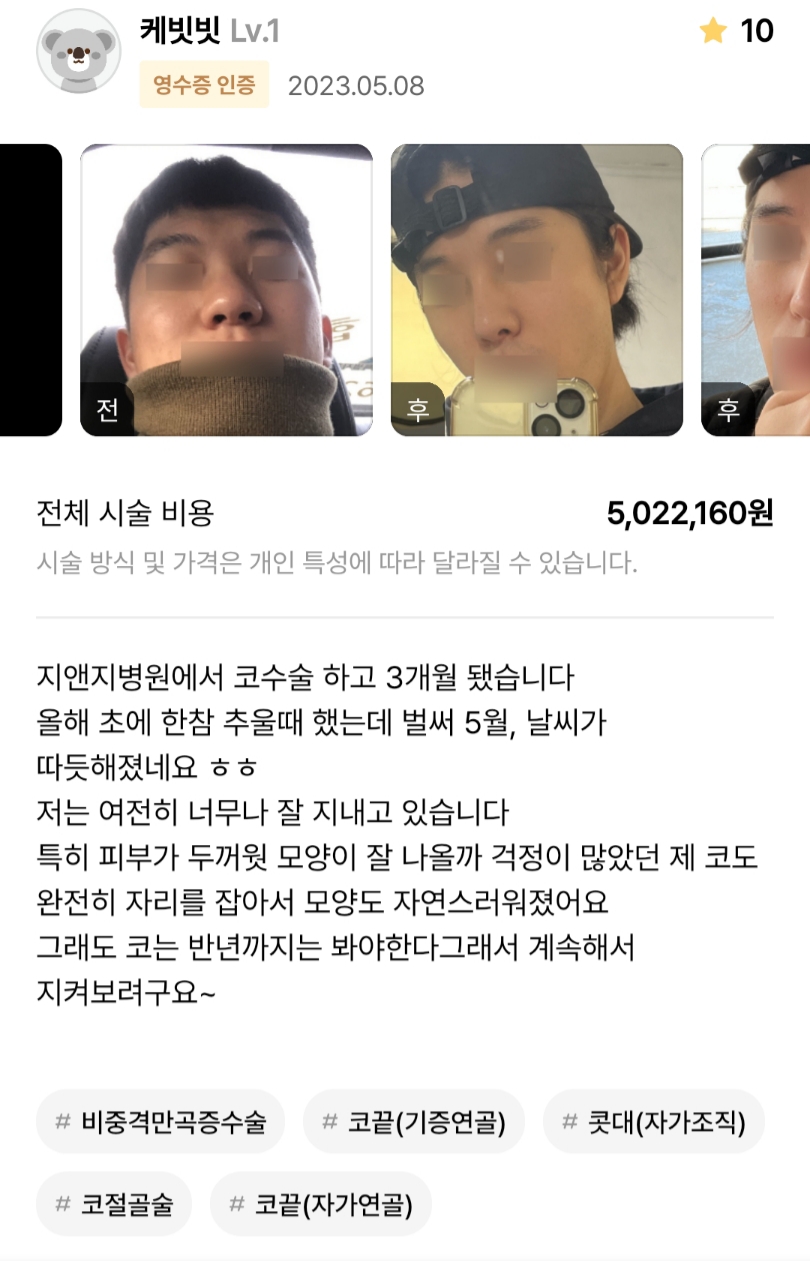Open the 전 before-surgery photo
The height and width of the screenshot is (1261, 810).
tap(226, 290)
